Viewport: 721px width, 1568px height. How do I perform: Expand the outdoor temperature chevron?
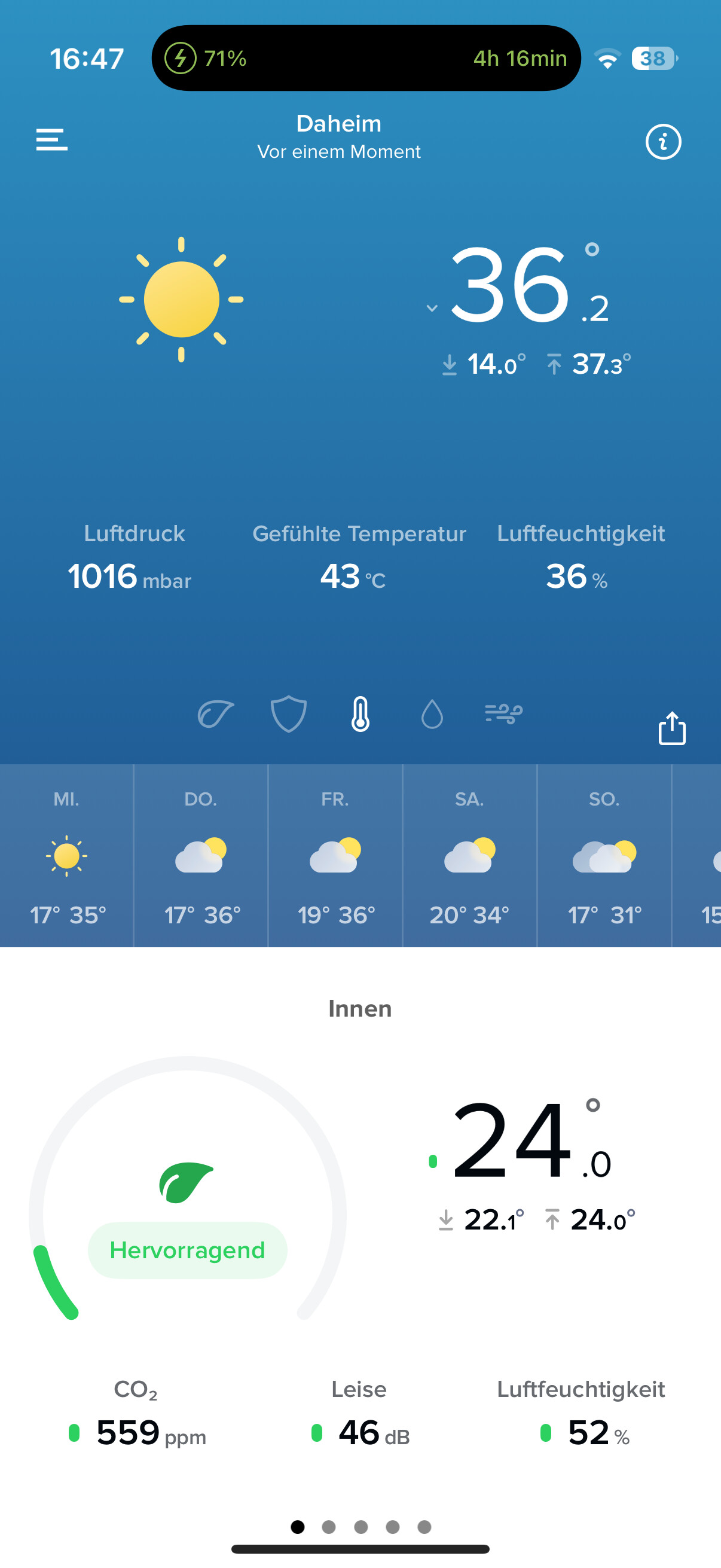[x=432, y=308]
